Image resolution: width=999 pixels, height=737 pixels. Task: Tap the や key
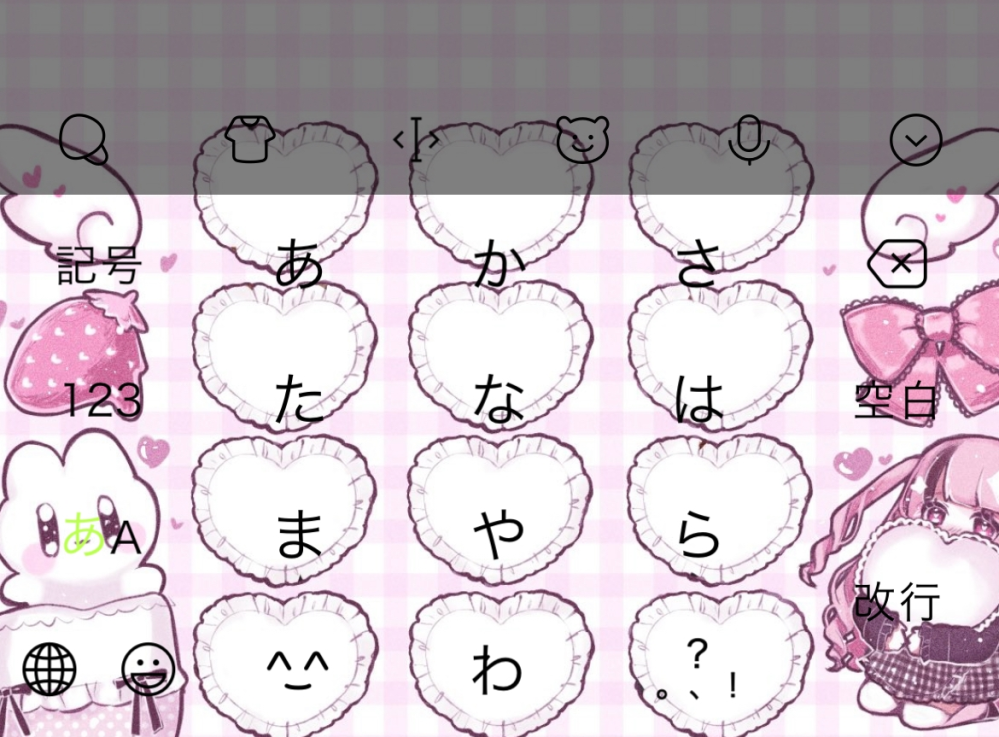[x=499, y=537]
